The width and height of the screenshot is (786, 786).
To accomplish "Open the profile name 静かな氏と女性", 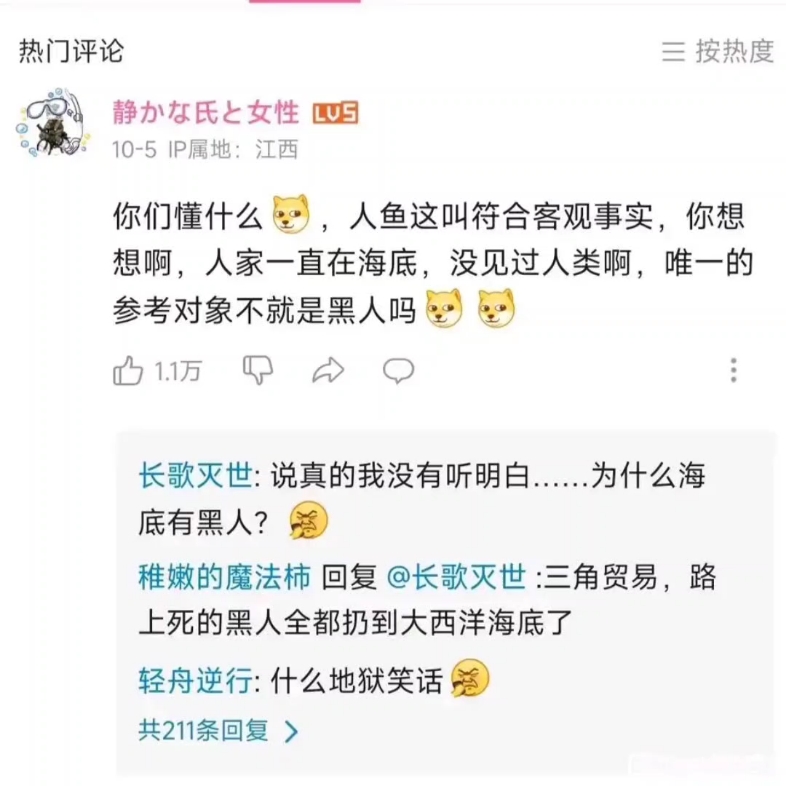I will click(206, 112).
